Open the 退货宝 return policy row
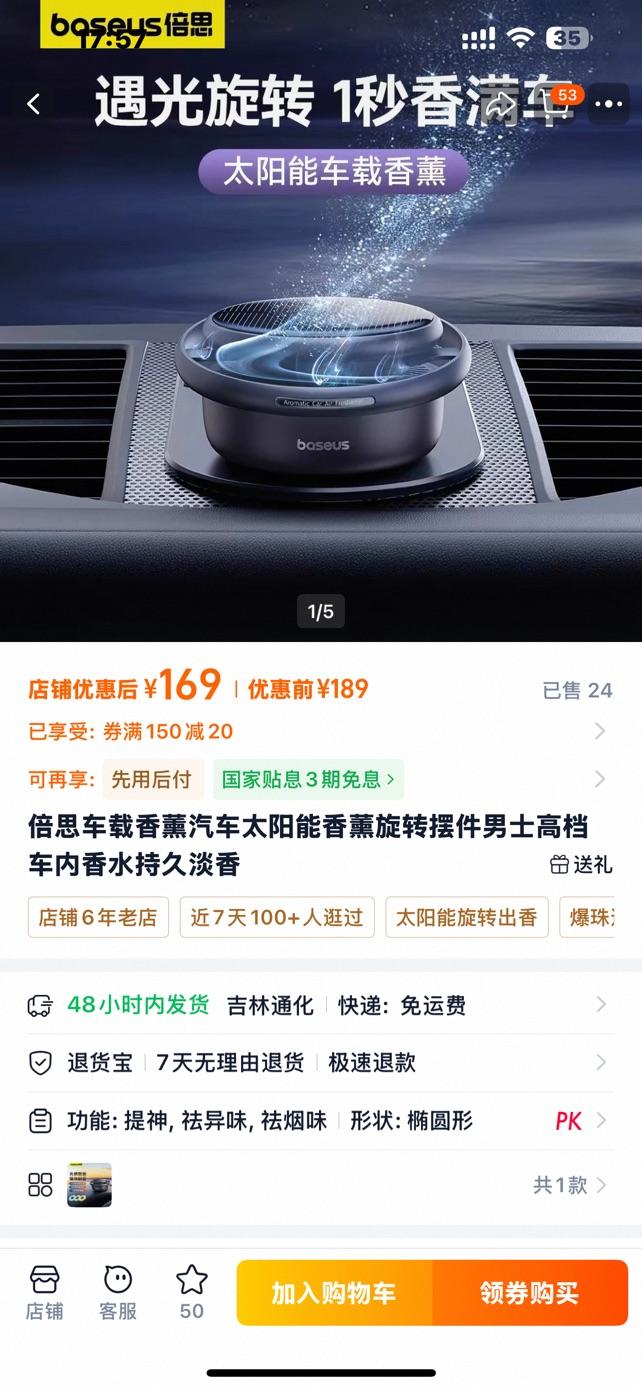The width and height of the screenshot is (642, 1389). [320, 1063]
